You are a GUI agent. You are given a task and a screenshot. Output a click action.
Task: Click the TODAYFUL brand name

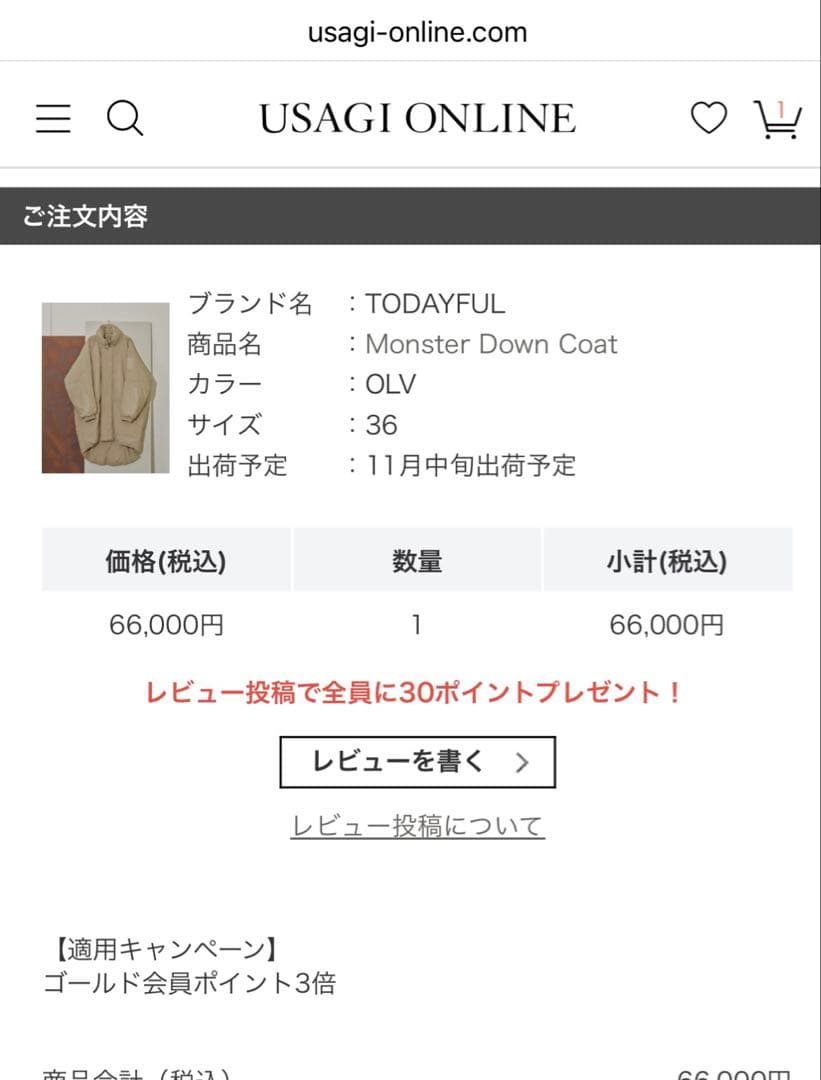coord(436,304)
